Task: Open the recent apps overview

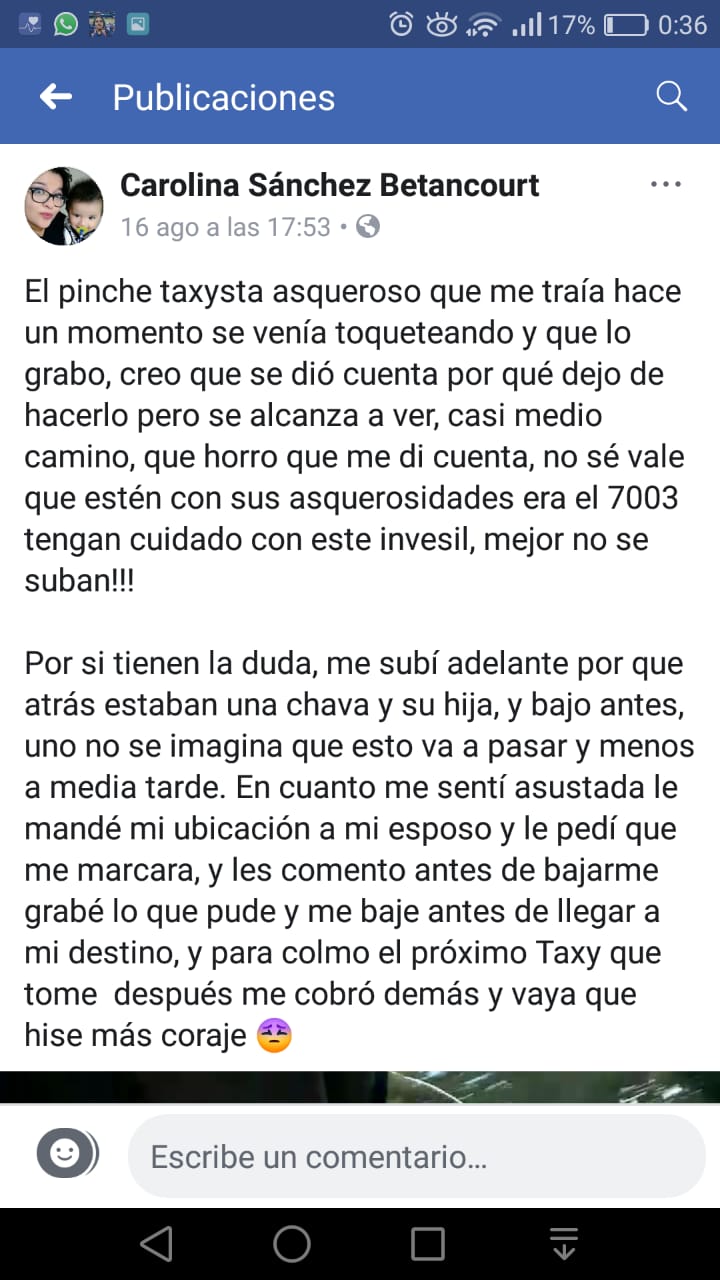Action: tap(428, 1244)
